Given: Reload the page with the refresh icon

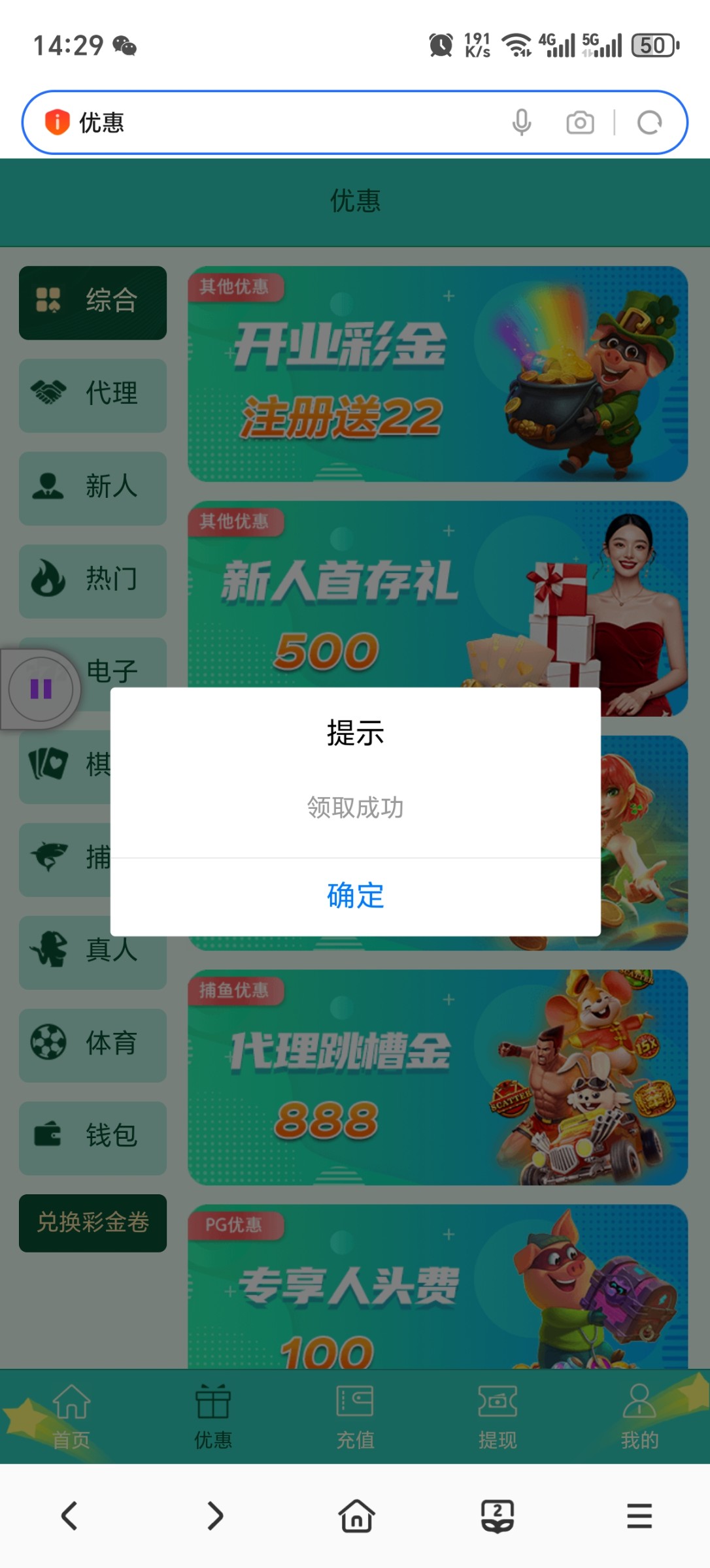Looking at the screenshot, I should (x=649, y=123).
